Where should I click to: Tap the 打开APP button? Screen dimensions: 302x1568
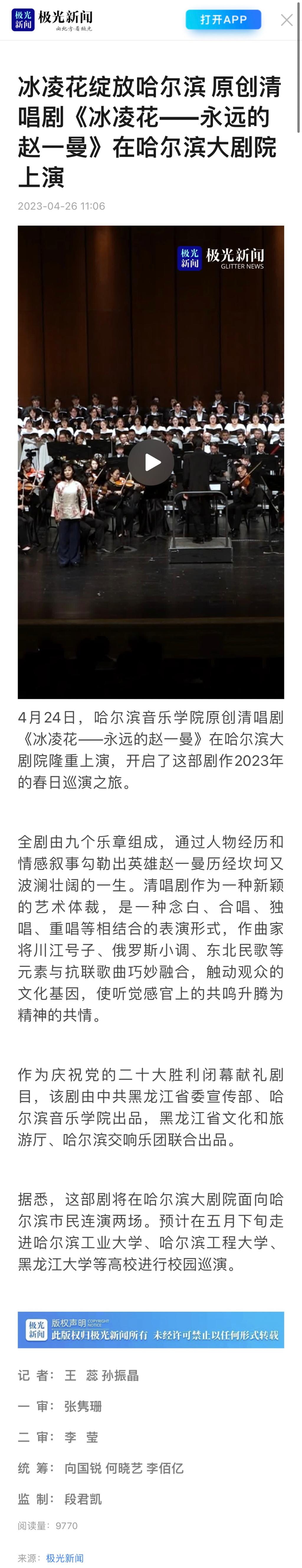coord(224,19)
